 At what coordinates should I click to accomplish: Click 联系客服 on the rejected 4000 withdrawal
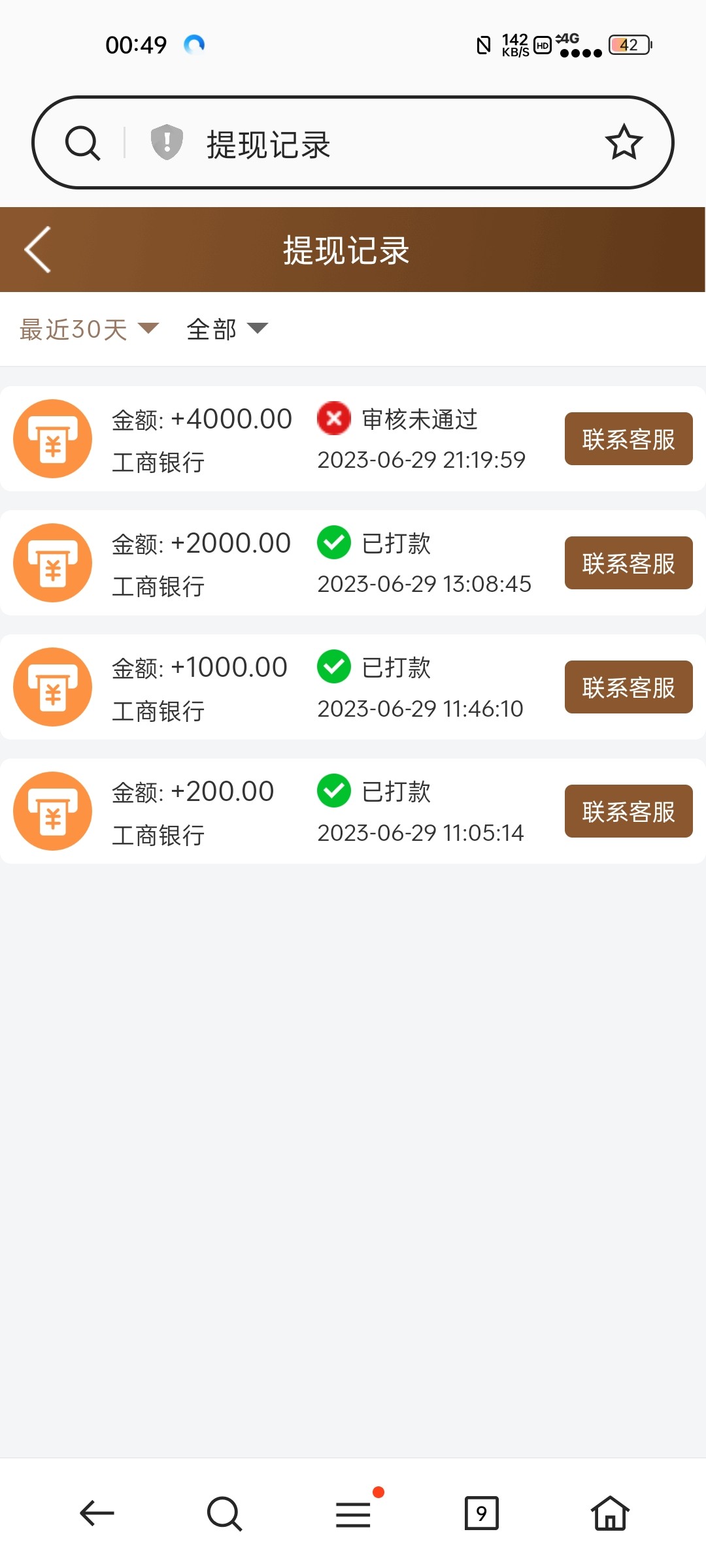pyautogui.click(x=628, y=438)
